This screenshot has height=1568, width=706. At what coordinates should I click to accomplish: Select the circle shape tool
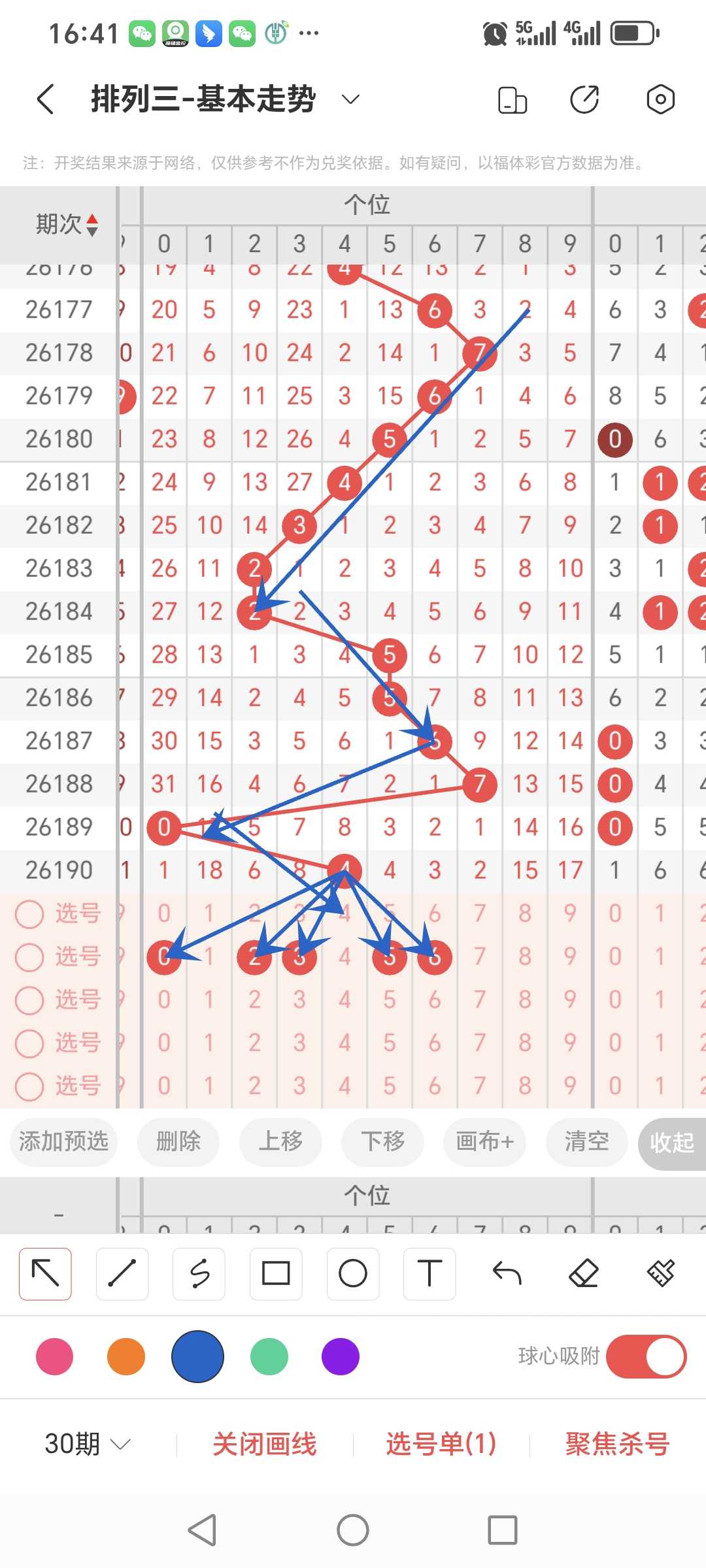353,1273
